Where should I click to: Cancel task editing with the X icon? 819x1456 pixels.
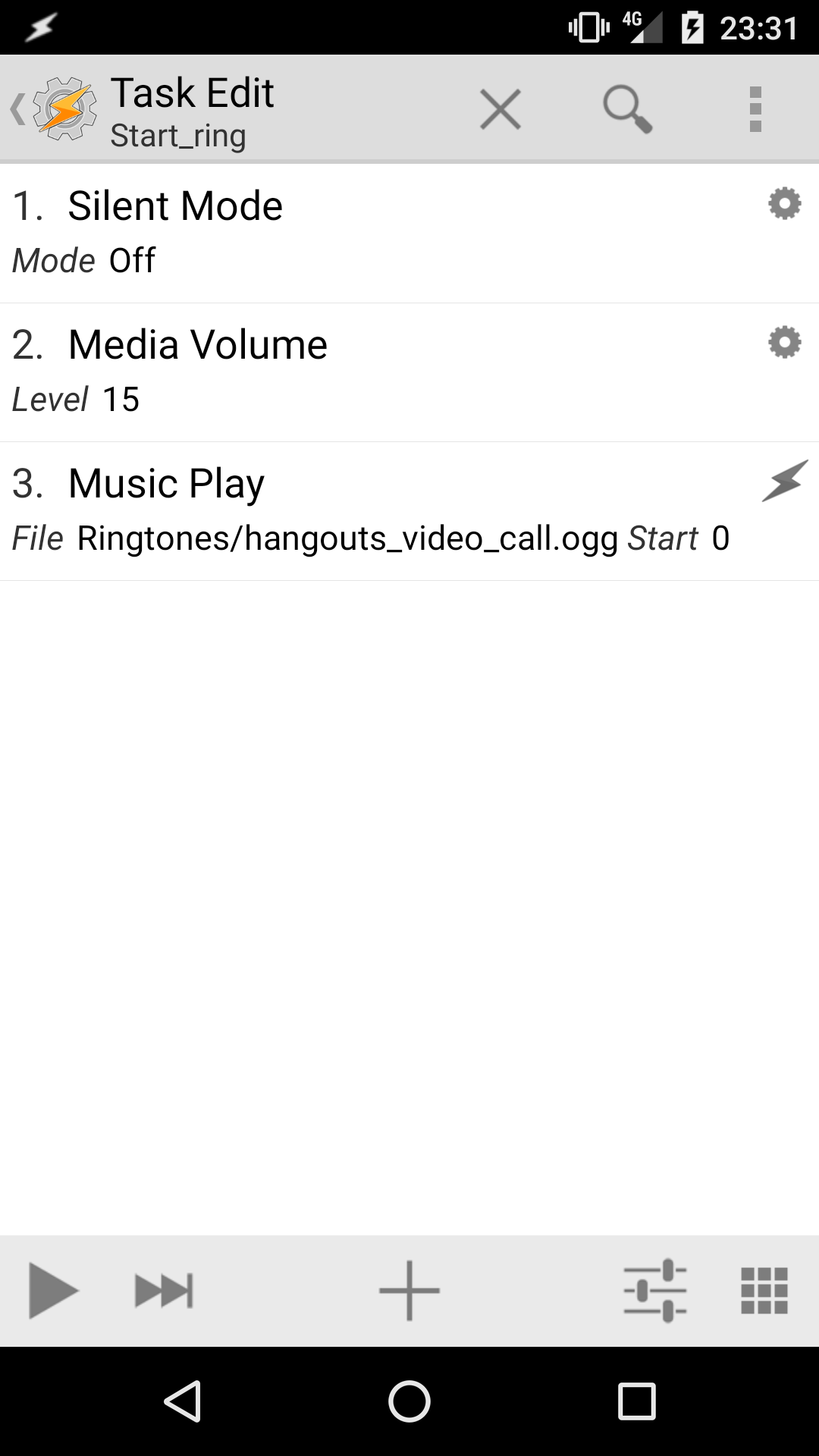click(500, 109)
